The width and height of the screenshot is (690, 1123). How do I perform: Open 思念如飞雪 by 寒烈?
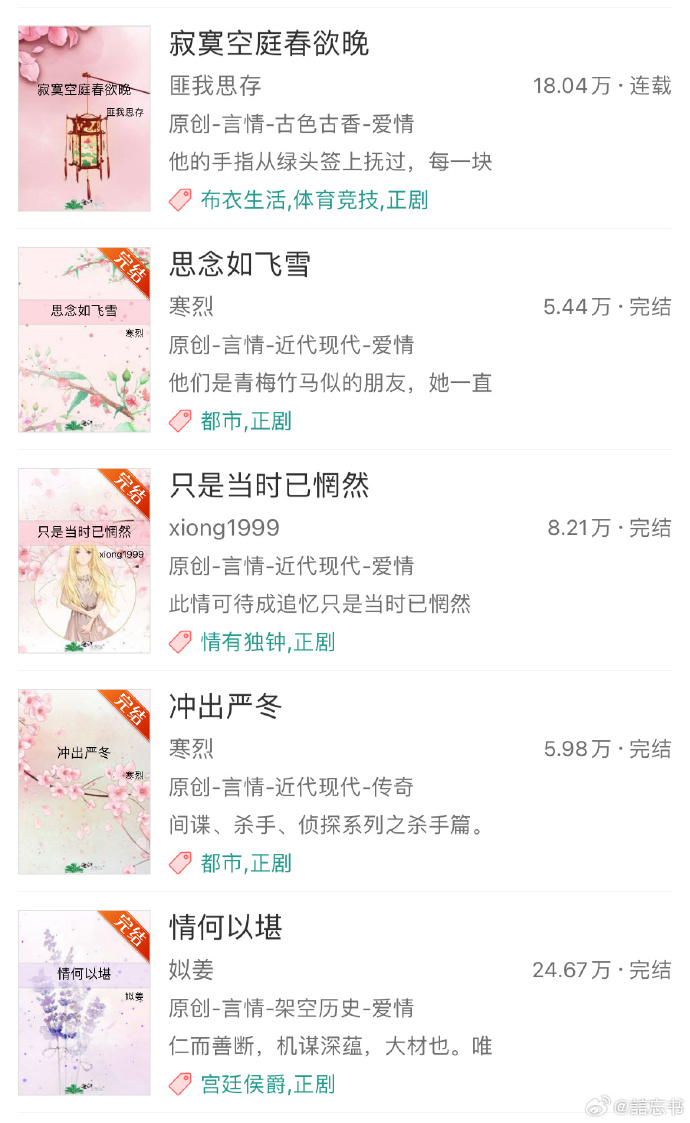[240, 264]
